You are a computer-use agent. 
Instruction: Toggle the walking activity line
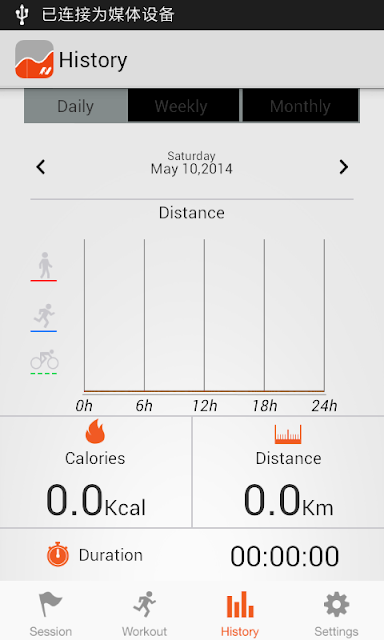coord(44,267)
